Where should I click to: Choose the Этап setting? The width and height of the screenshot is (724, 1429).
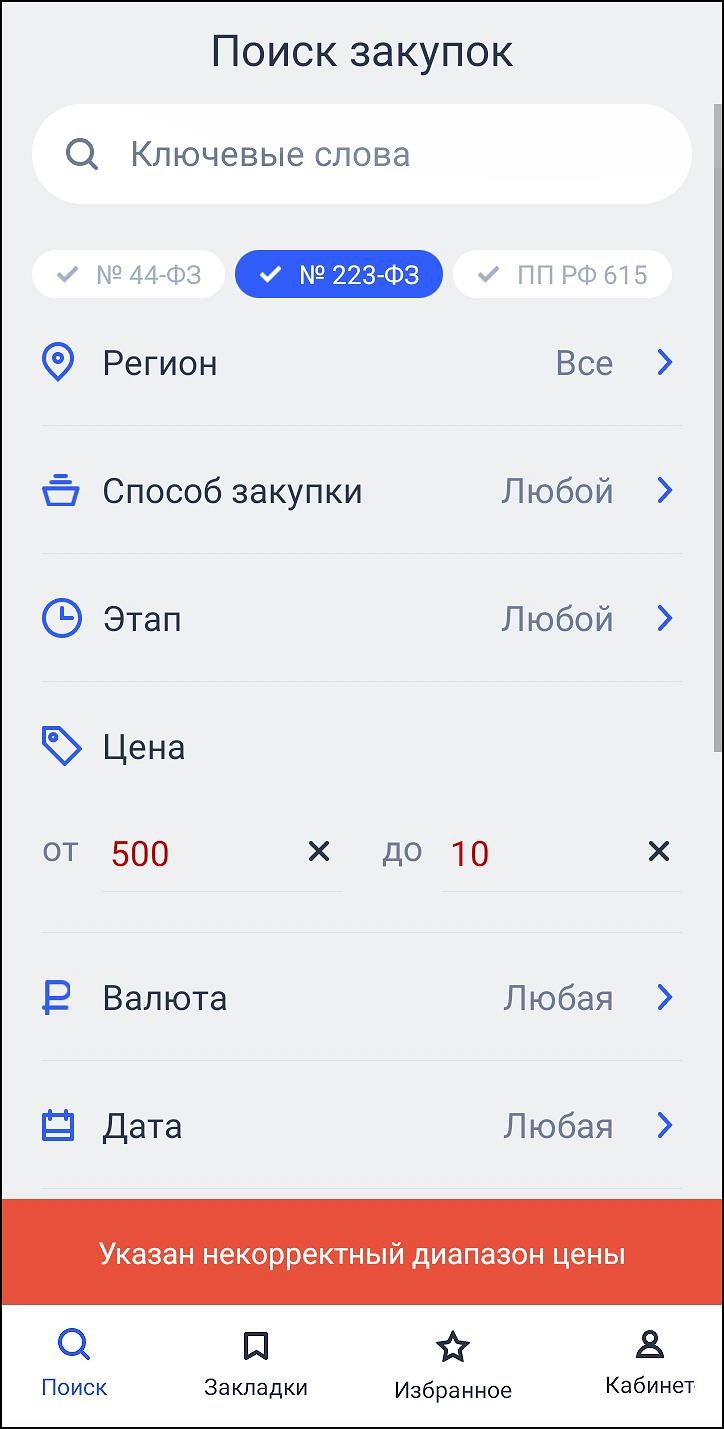click(361, 619)
